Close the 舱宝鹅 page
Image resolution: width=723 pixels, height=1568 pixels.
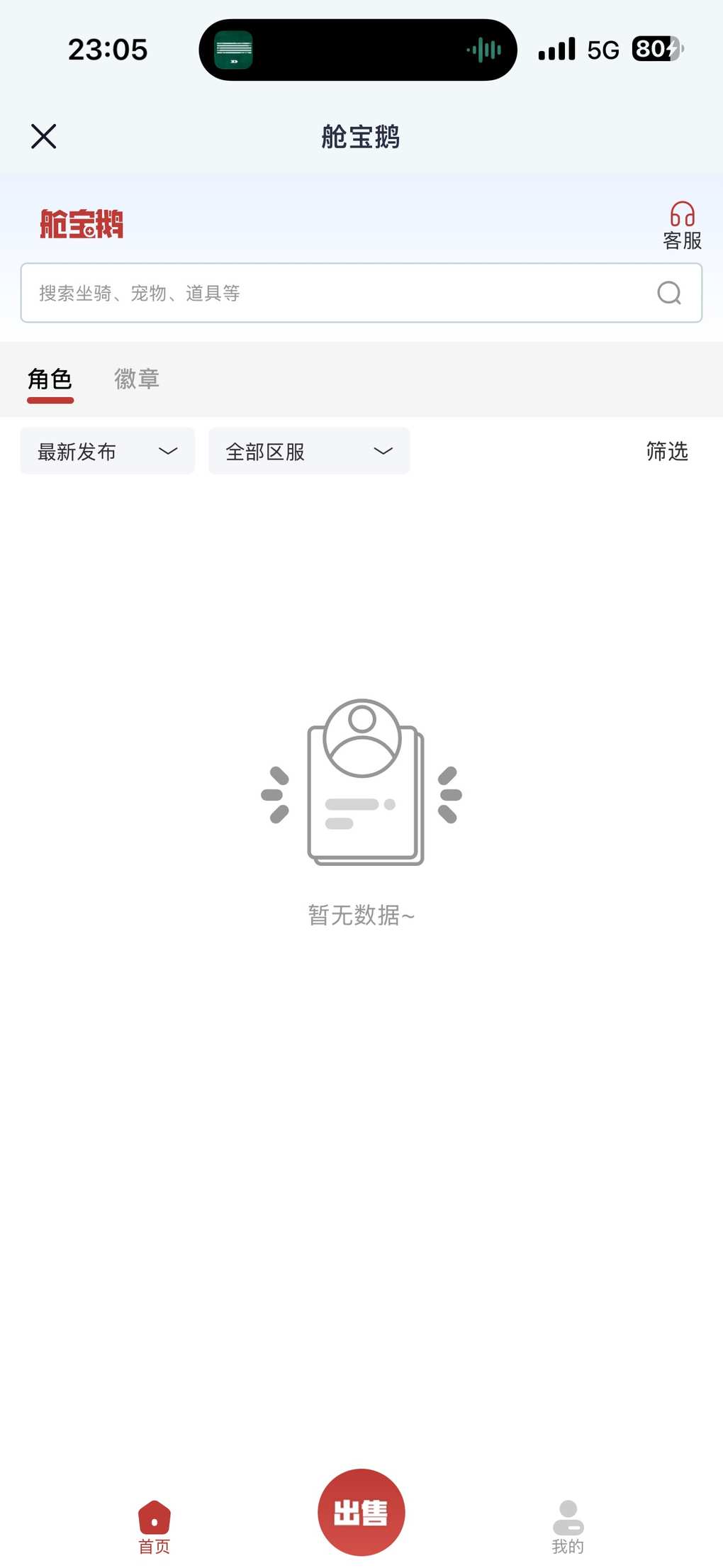point(44,136)
